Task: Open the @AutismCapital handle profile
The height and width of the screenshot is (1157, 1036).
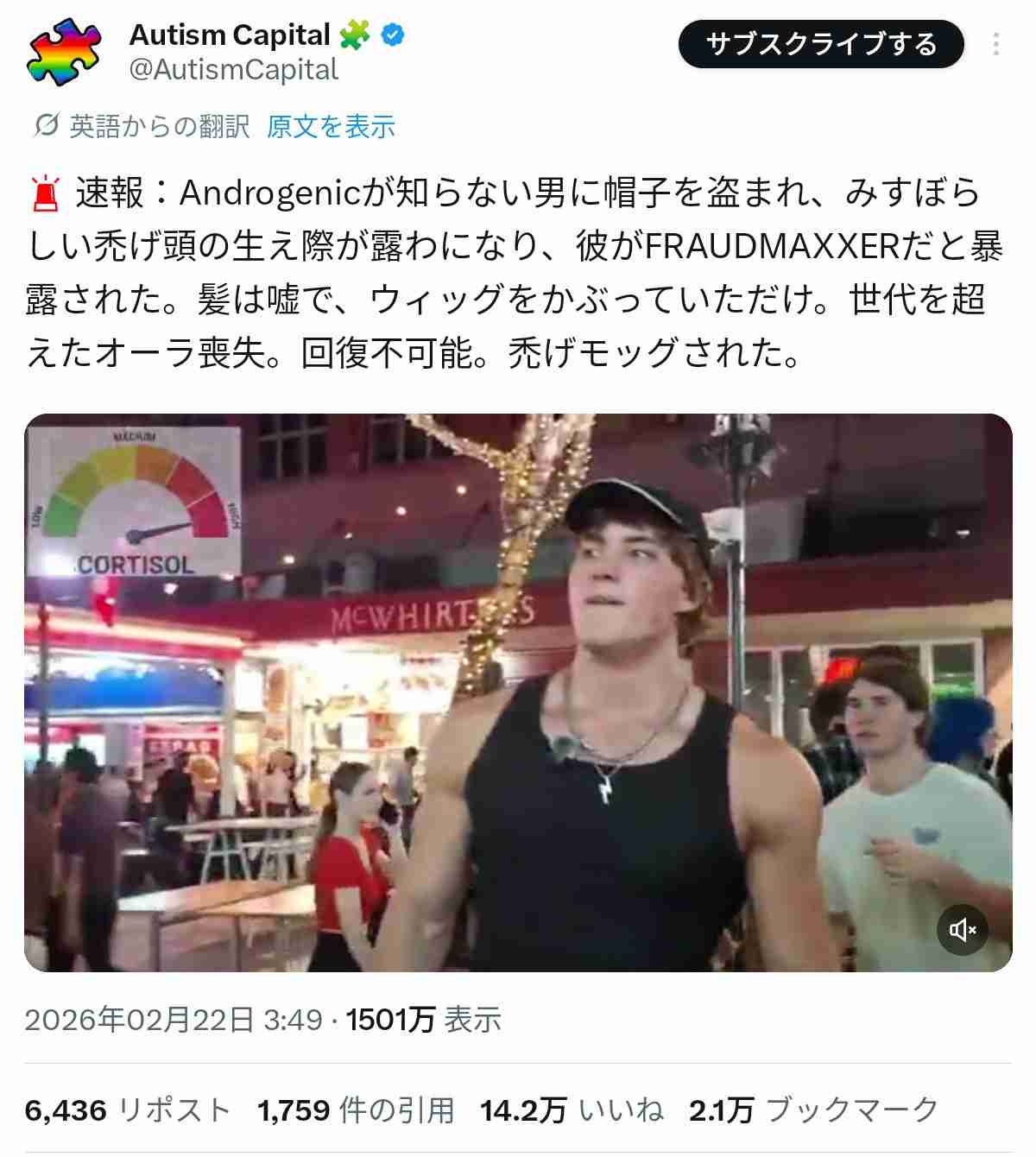Action: point(233,70)
